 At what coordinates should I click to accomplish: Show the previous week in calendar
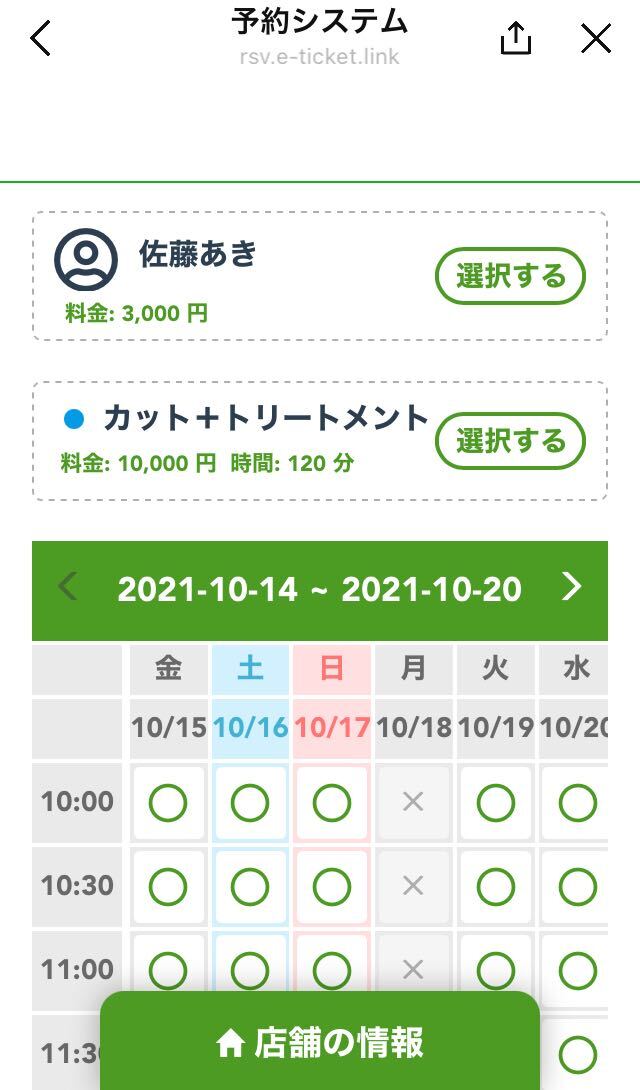pyautogui.click(x=68, y=587)
